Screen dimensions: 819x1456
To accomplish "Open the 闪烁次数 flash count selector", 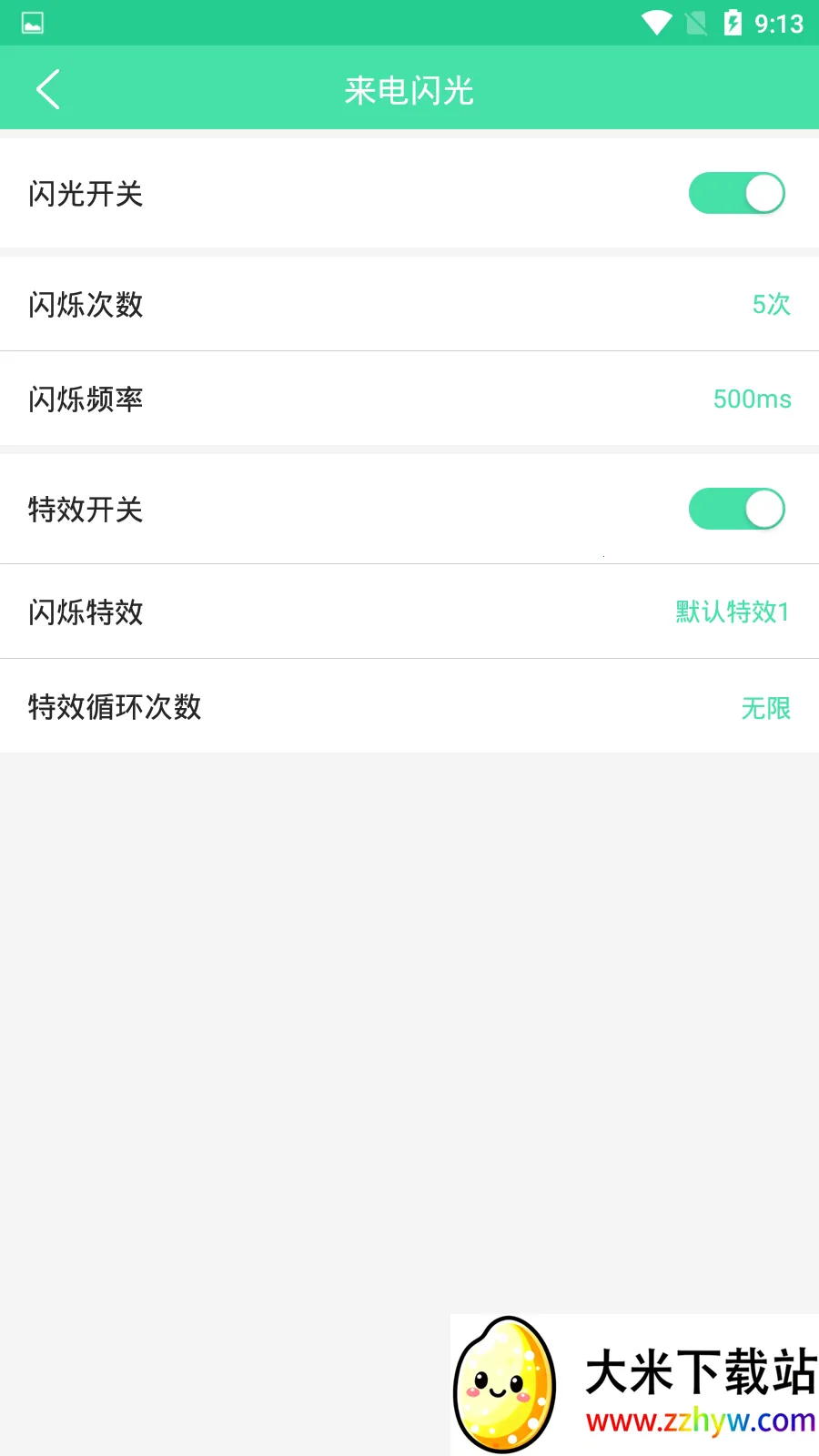I will pyautogui.click(x=409, y=306).
